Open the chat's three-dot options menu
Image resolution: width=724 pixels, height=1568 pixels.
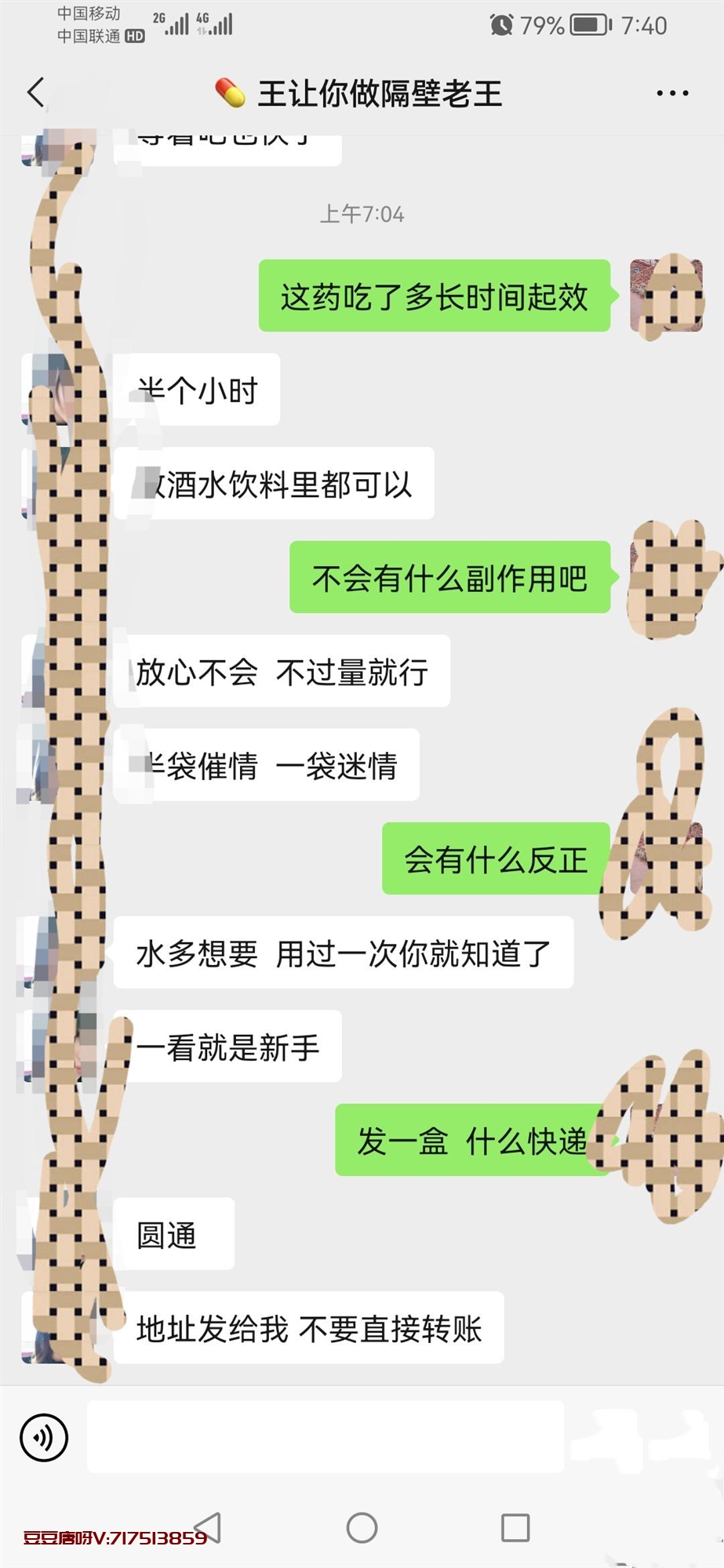tap(672, 93)
